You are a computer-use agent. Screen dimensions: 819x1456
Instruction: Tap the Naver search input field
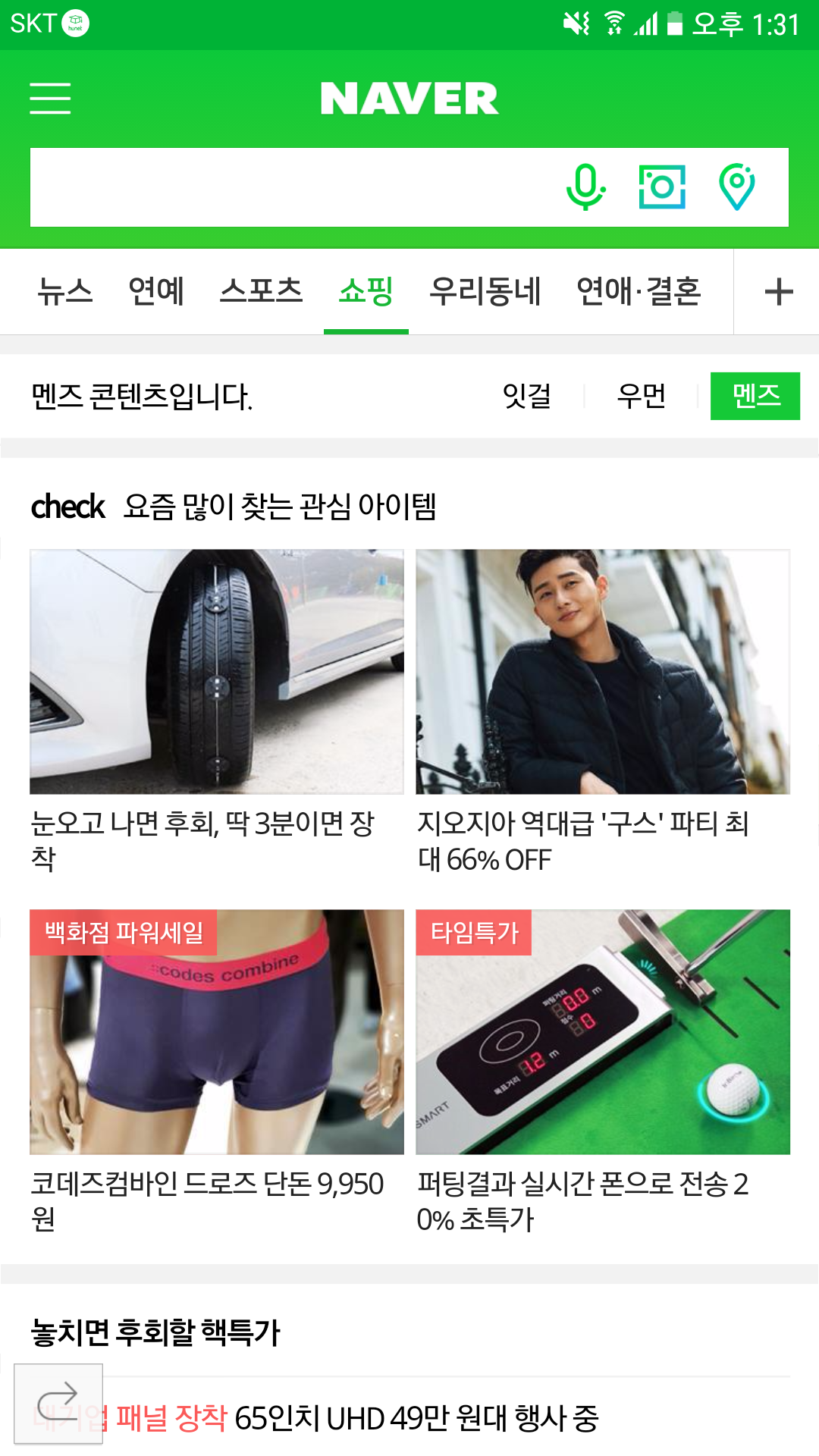[x=288, y=187]
